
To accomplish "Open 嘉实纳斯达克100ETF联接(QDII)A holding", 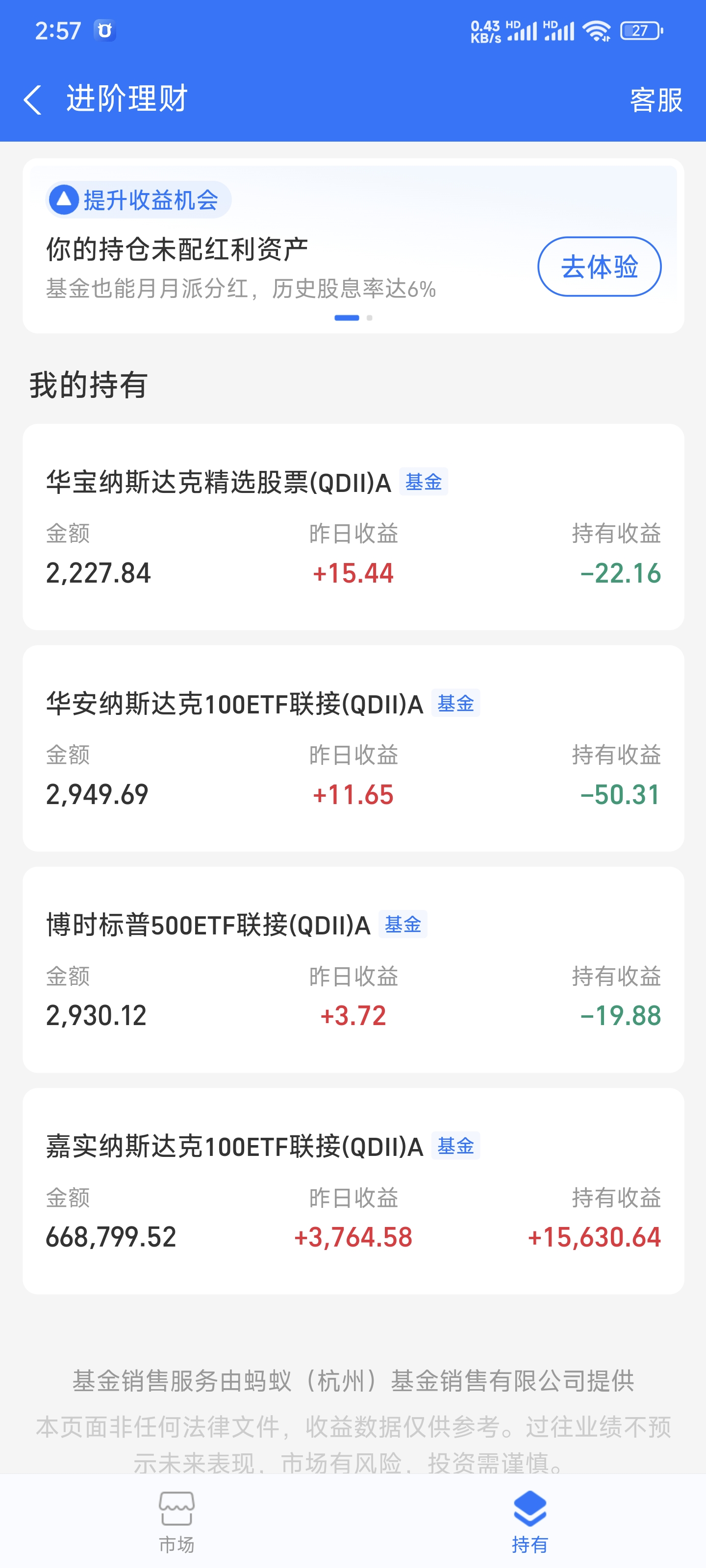I will (353, 1191).
